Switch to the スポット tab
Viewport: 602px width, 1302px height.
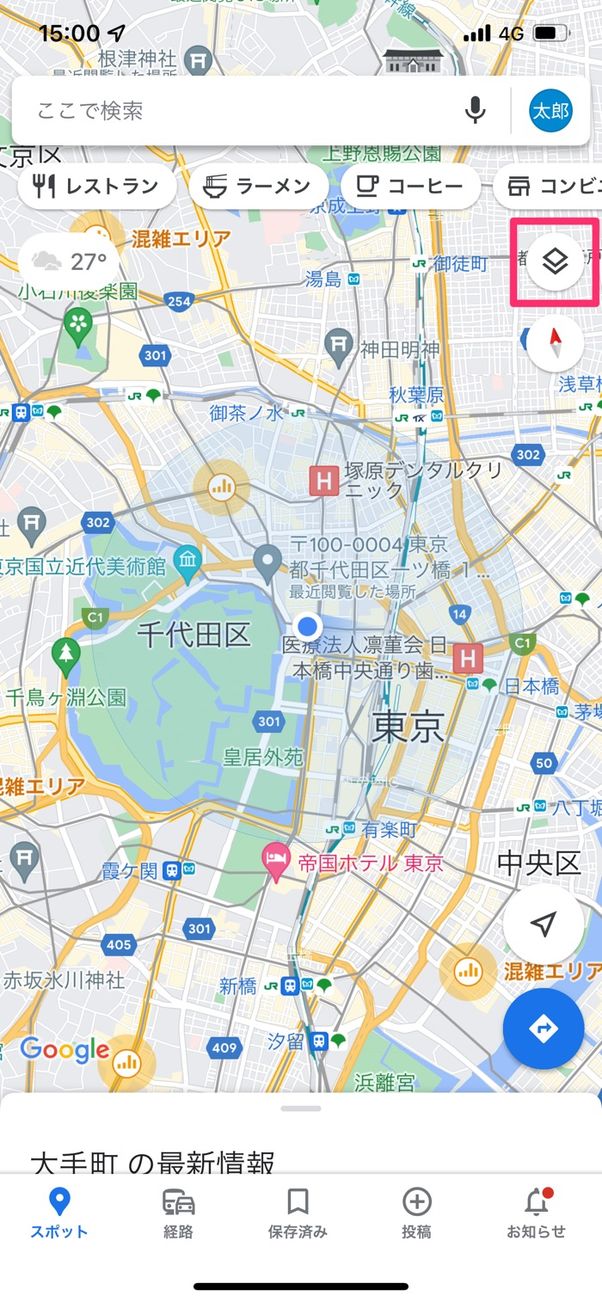[60, 1212]
